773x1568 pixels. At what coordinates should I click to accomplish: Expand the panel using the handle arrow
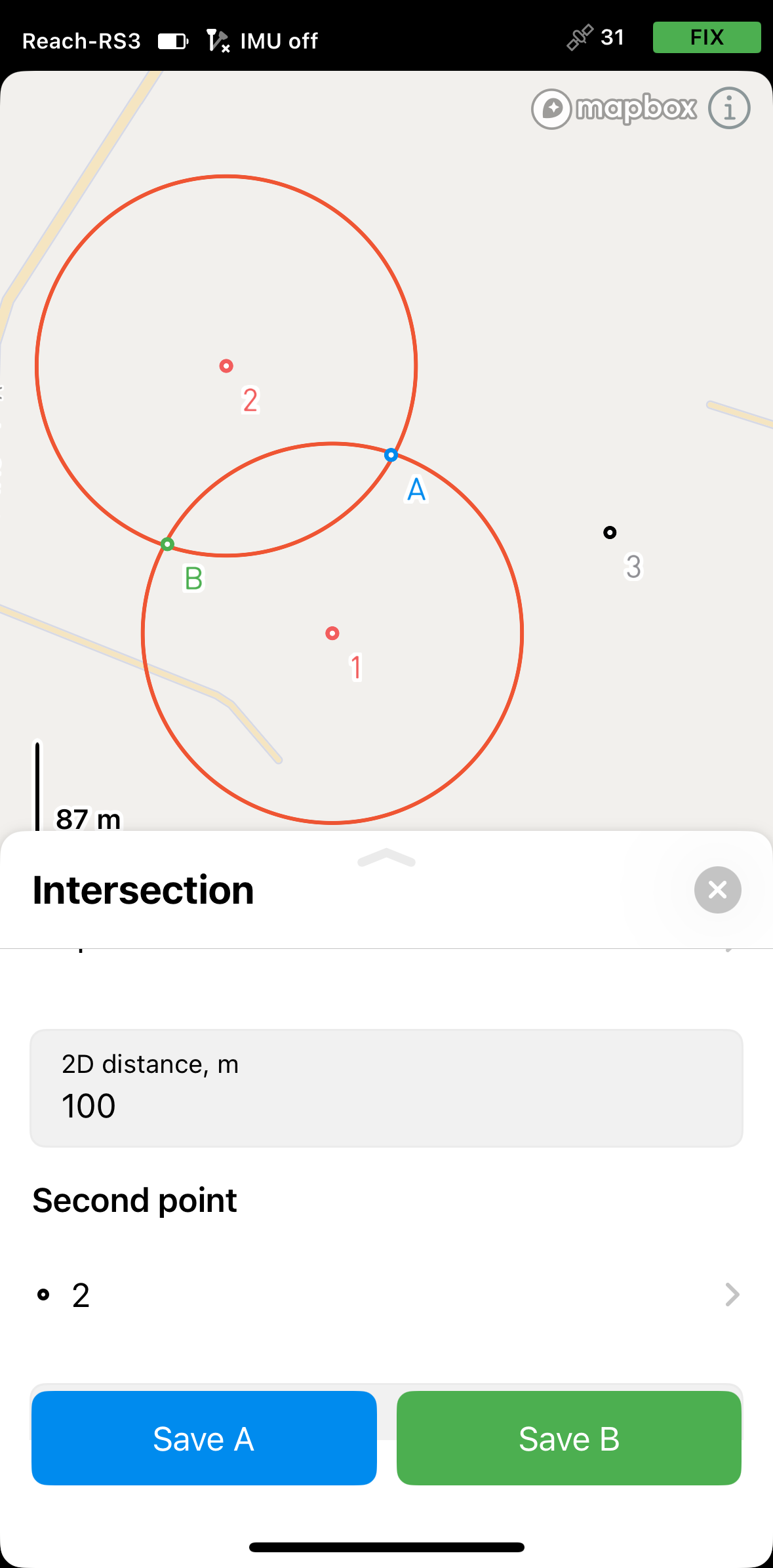386,857
